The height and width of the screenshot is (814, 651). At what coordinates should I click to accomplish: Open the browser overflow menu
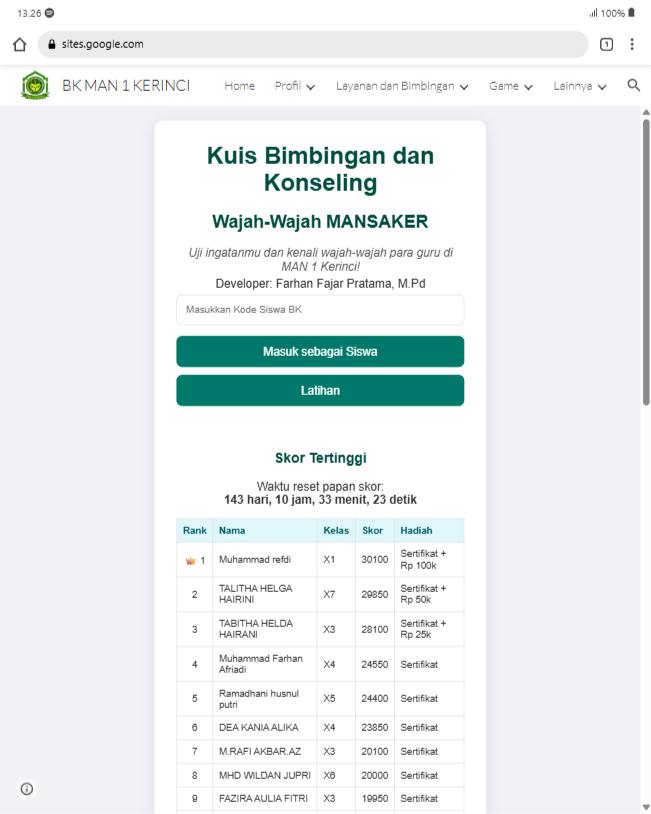[x=632, y=44]
